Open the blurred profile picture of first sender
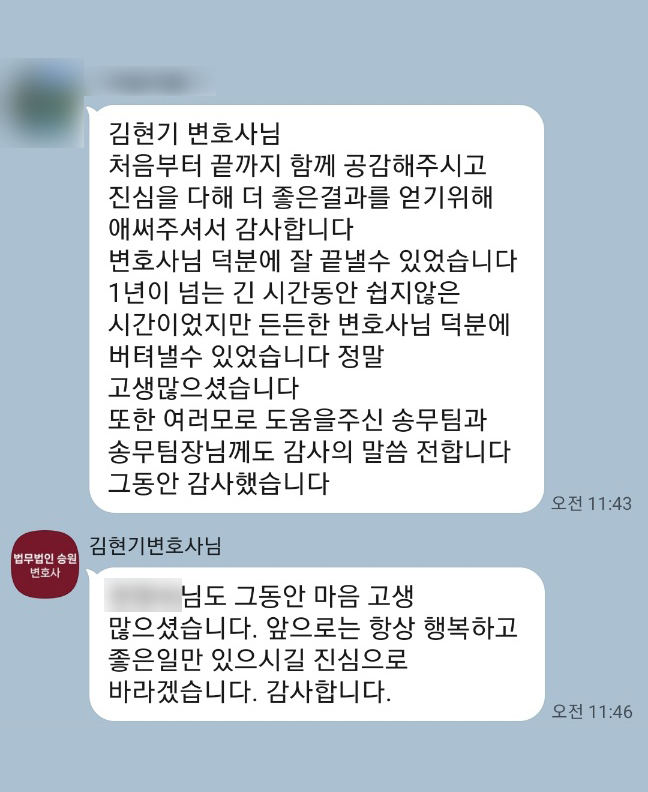 (40, 93)
